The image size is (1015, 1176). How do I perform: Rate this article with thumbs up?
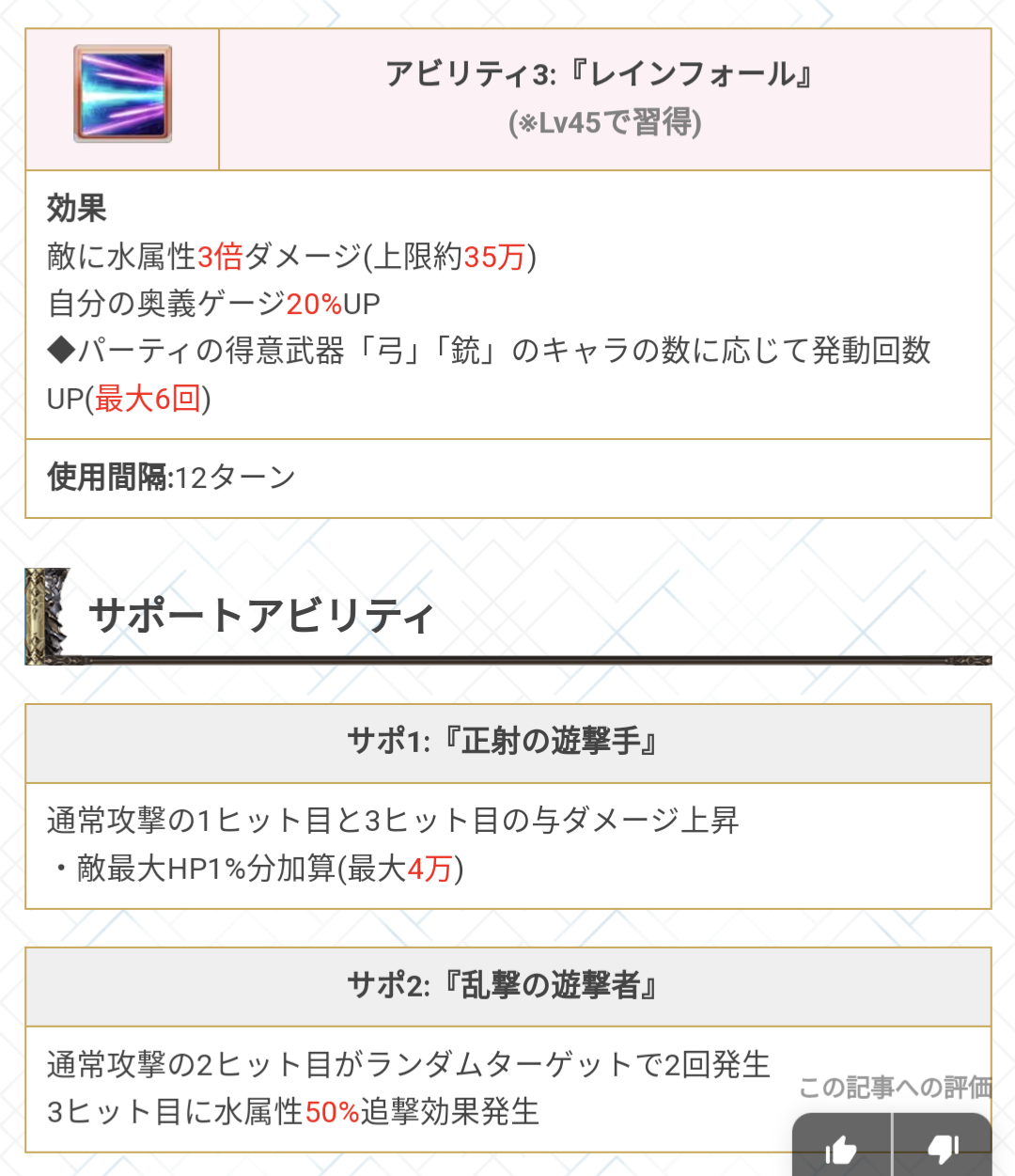point(841,1149)
